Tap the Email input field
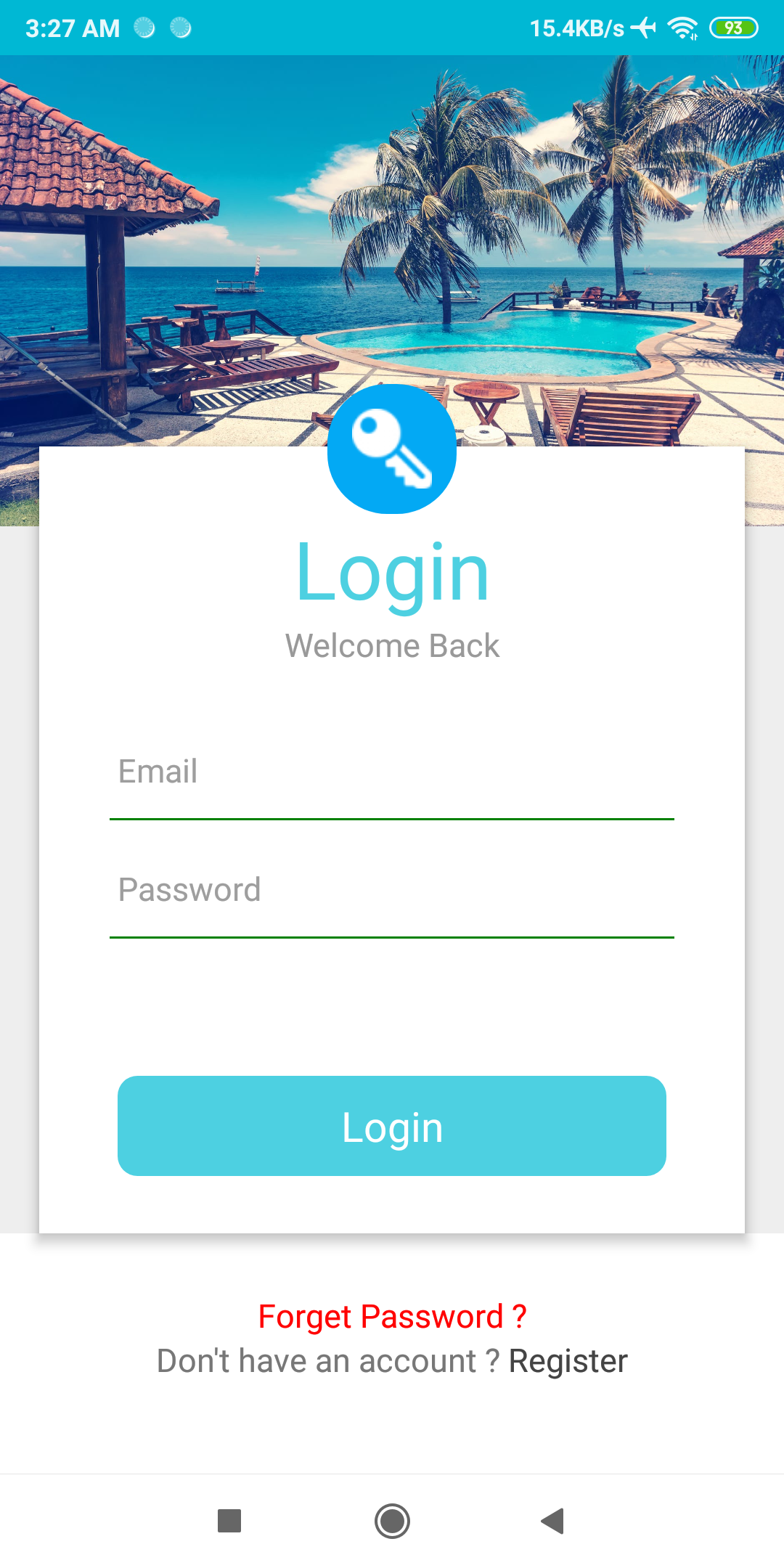Viewport: 784px width, 1568px height. [392, 772]
